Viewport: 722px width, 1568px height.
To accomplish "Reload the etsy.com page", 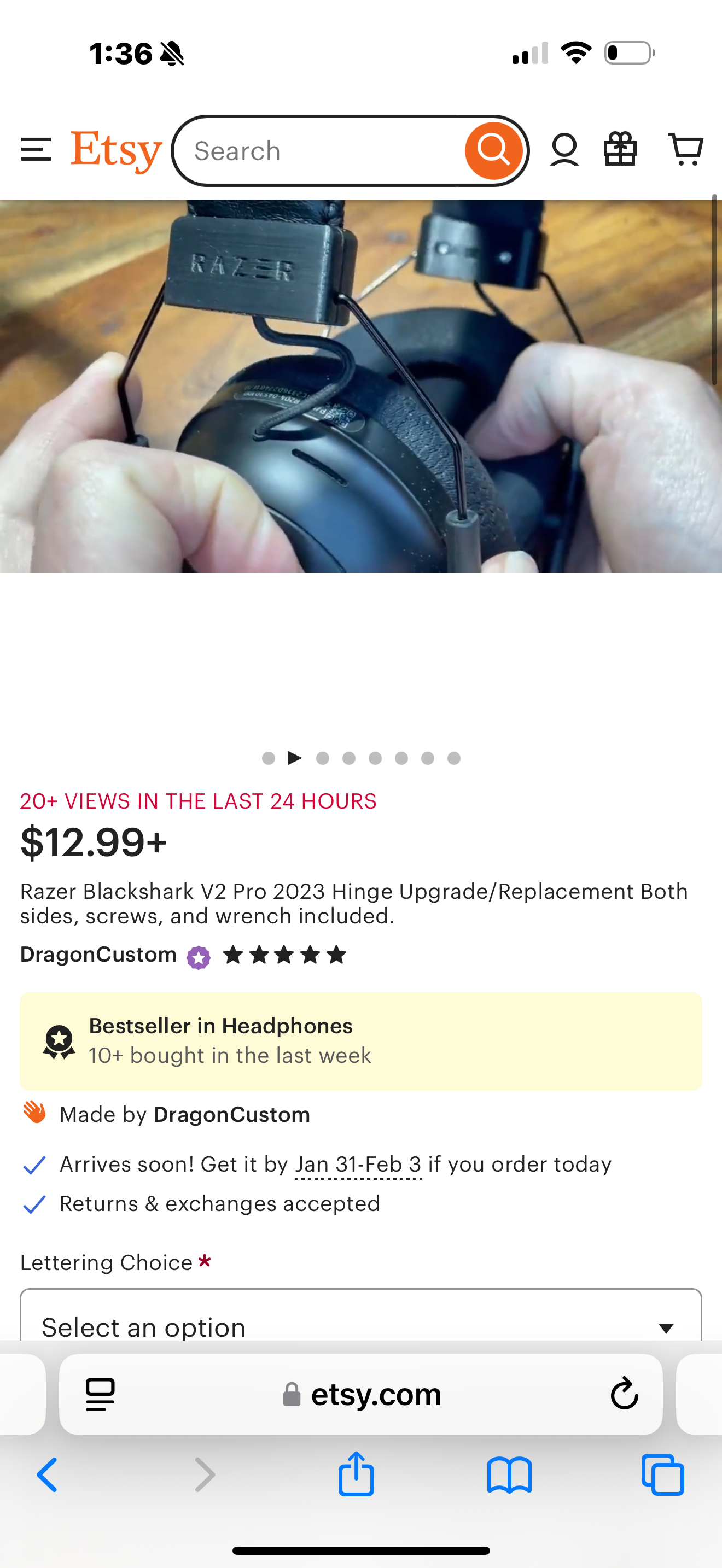I will tap(624, 1394).
